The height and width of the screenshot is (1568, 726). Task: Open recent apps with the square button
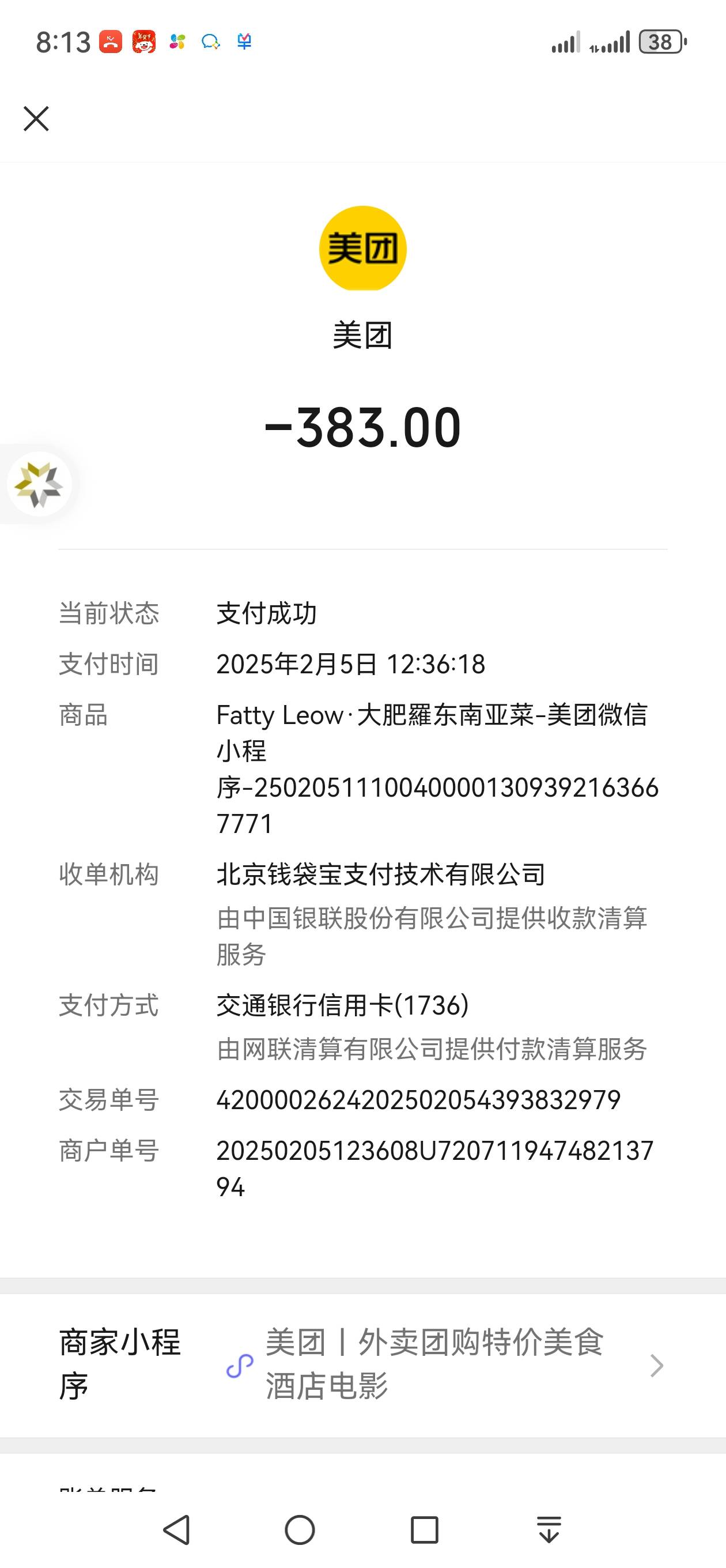[424, 1529]
